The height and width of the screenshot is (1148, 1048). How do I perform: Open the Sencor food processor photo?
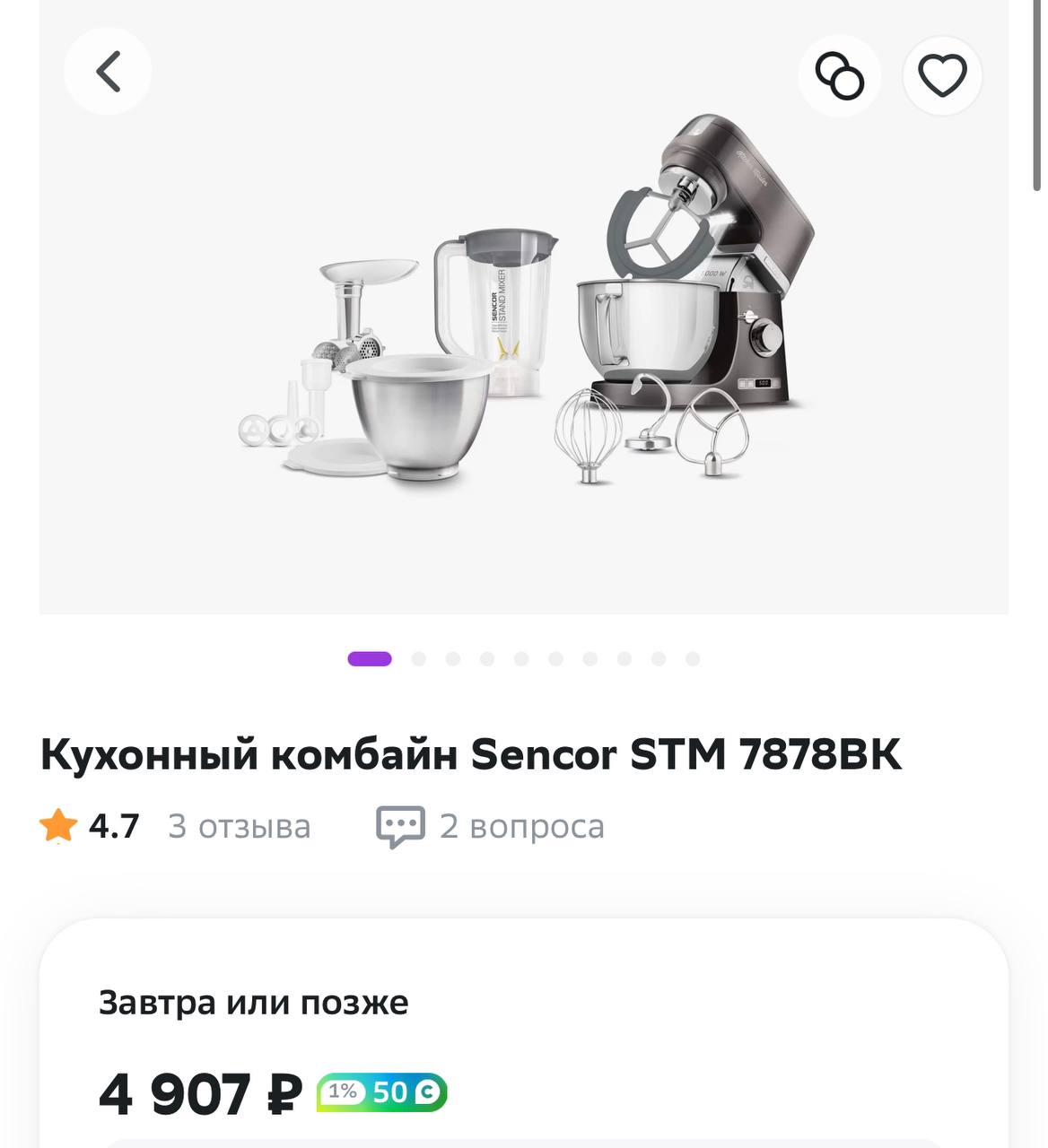click(524, 305)
